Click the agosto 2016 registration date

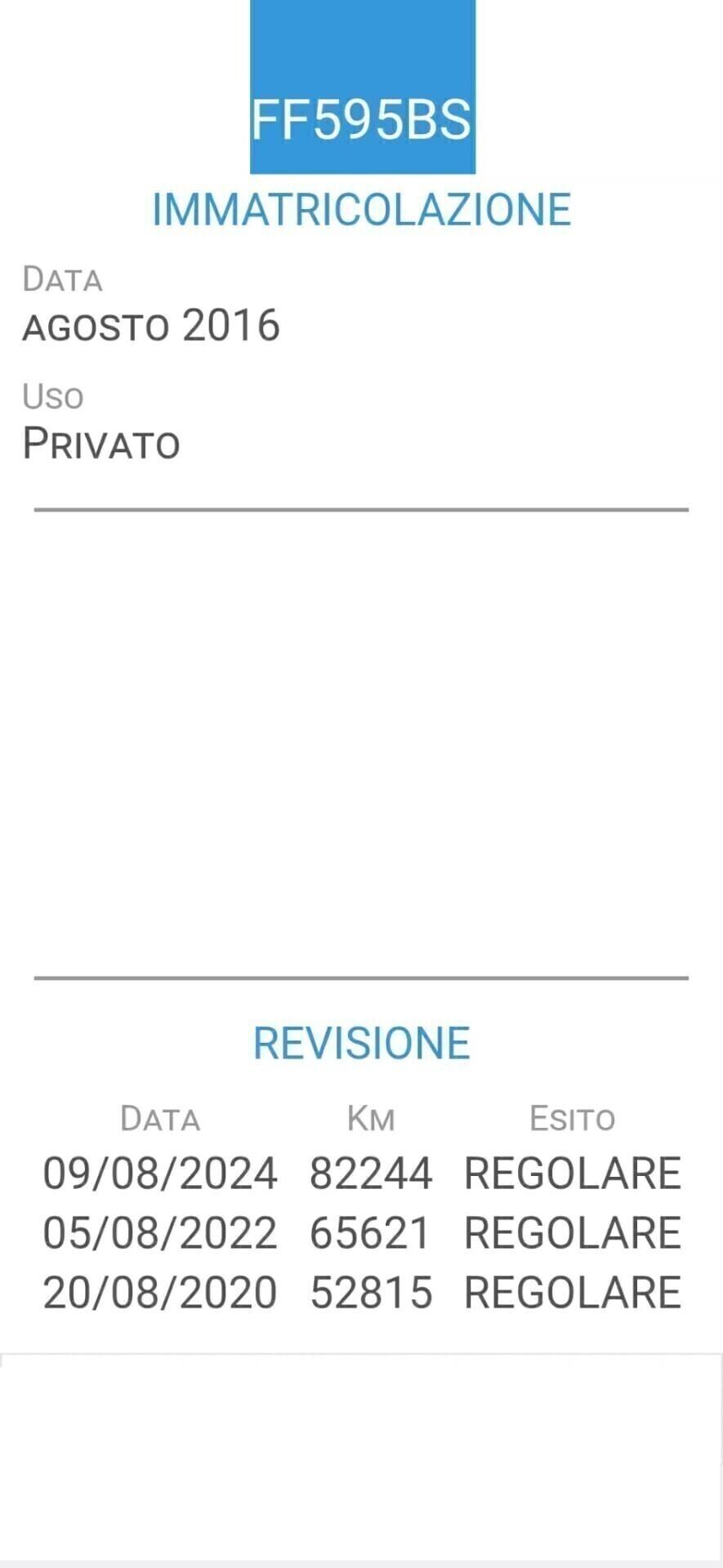(x=151, y=324)
